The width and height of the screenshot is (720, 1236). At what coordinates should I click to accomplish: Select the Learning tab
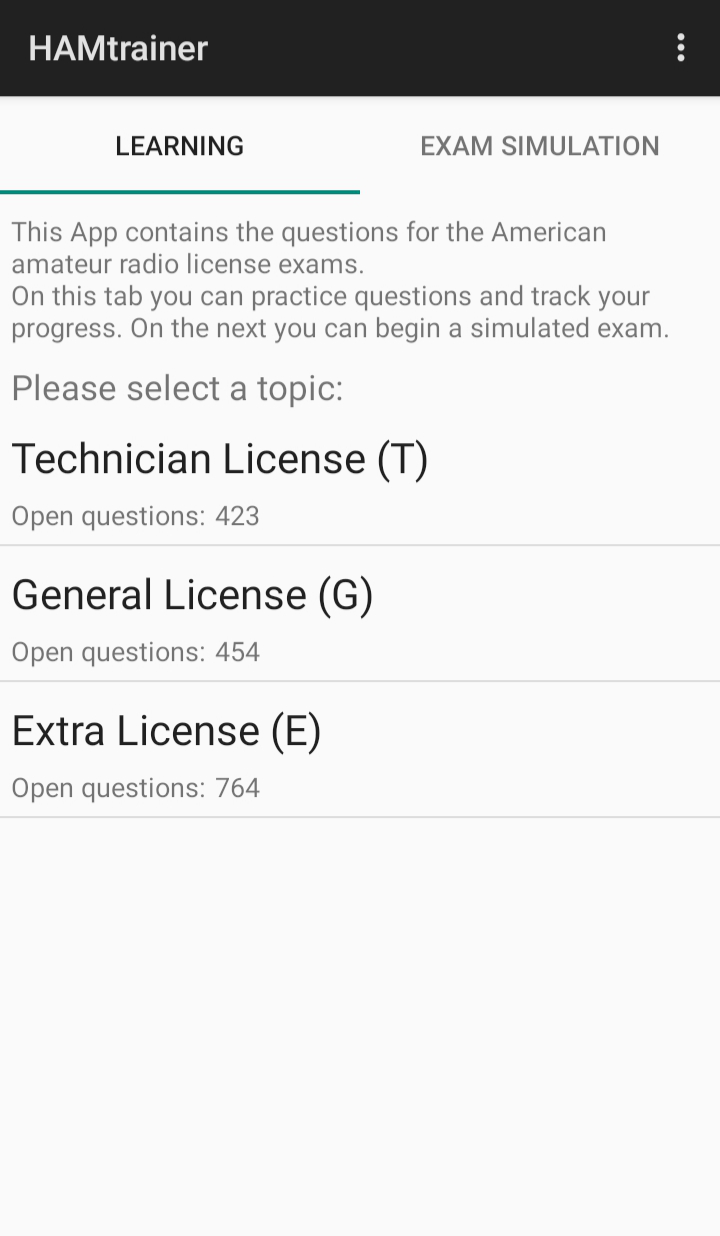coord(180,146)
